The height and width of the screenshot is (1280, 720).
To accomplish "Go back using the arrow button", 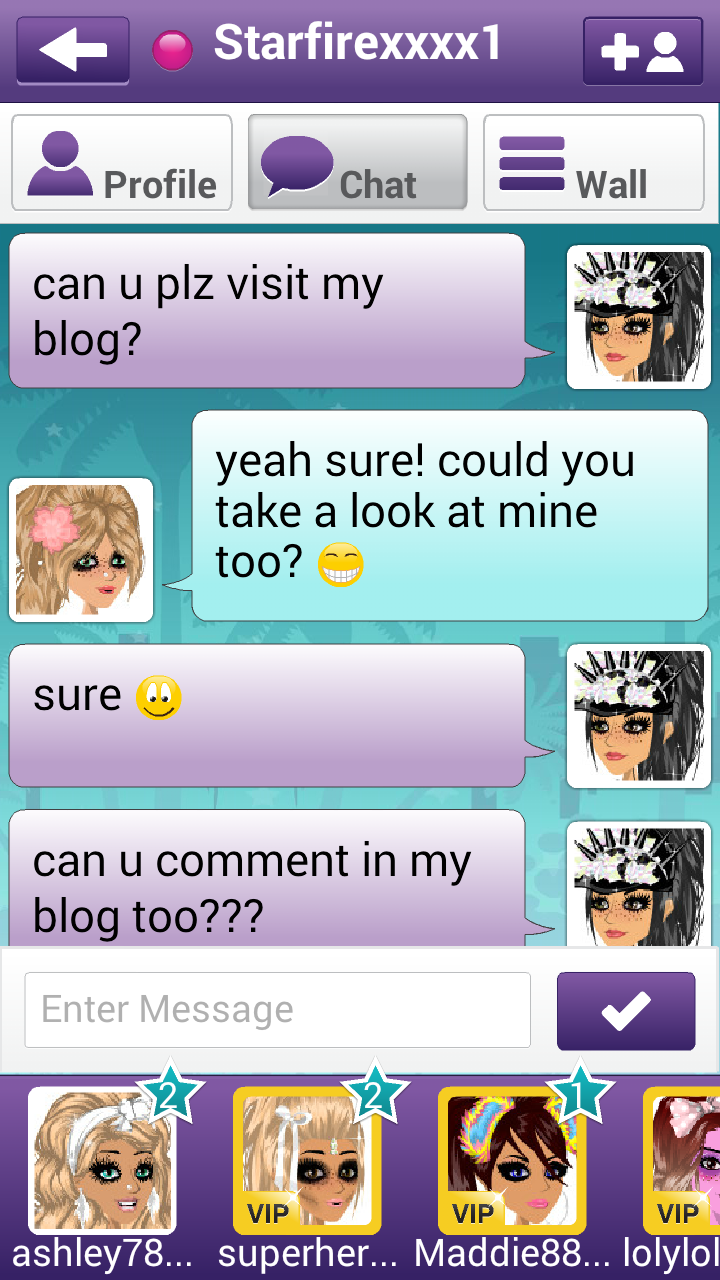I will (x=72, y=49).
